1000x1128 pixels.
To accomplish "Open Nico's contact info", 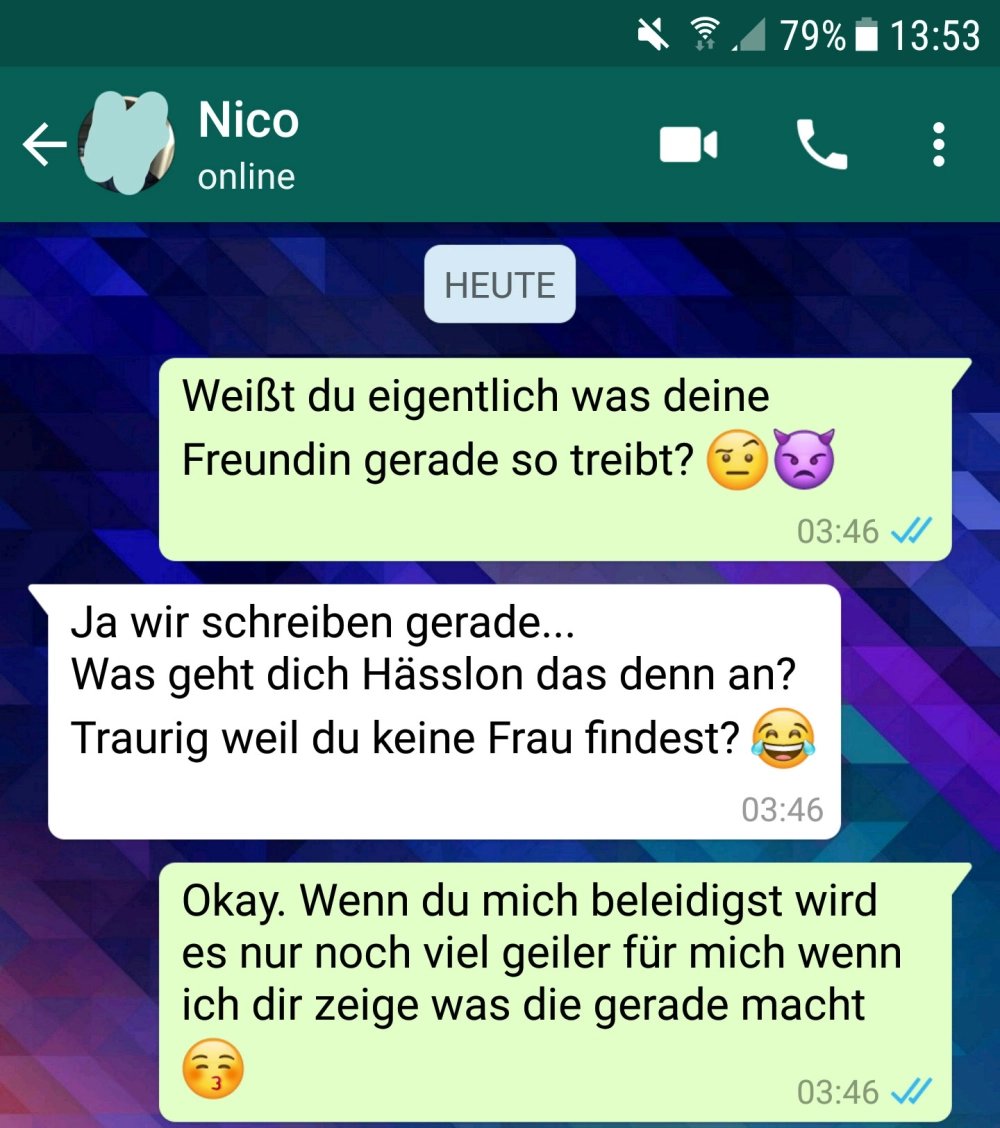I will click(248, 146).
